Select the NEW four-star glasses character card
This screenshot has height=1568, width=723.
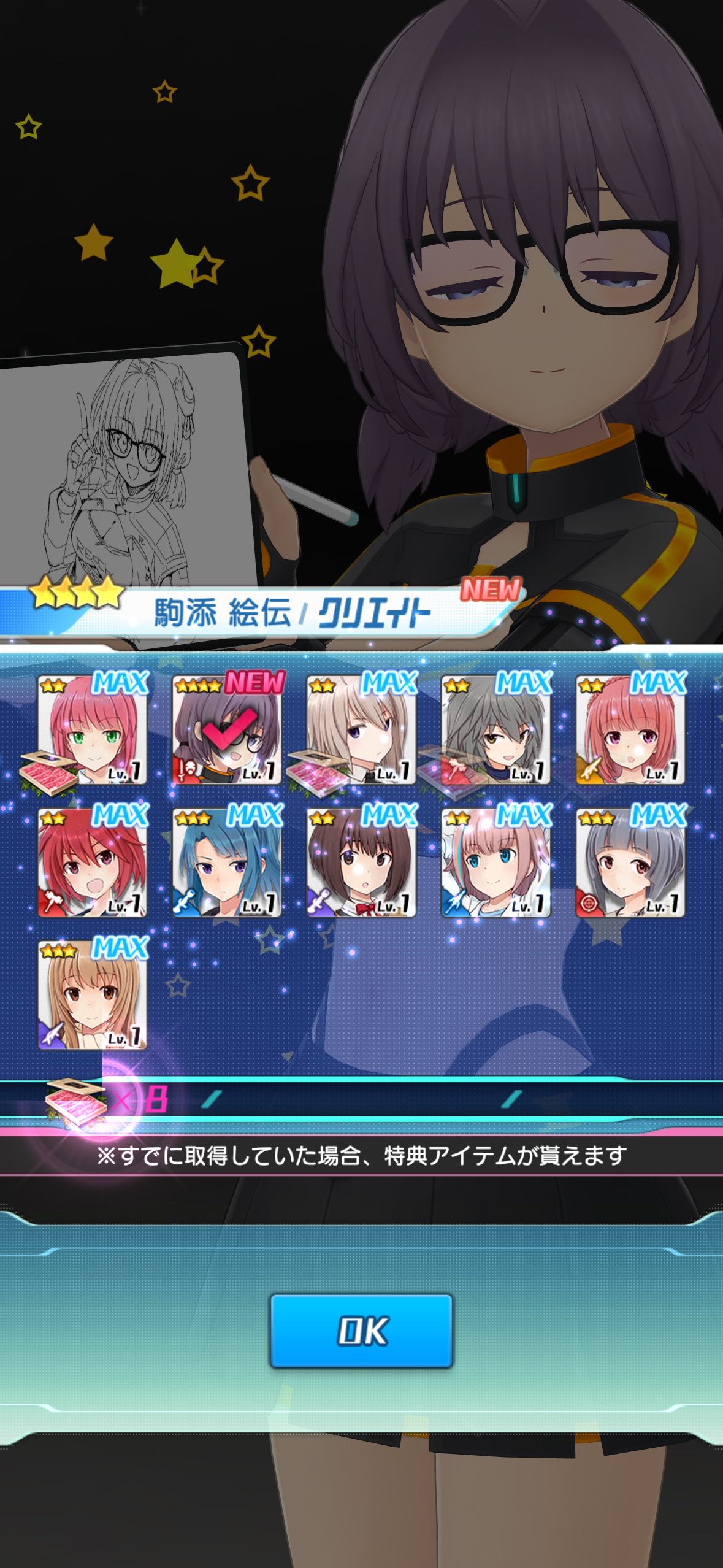pos(227,730)
